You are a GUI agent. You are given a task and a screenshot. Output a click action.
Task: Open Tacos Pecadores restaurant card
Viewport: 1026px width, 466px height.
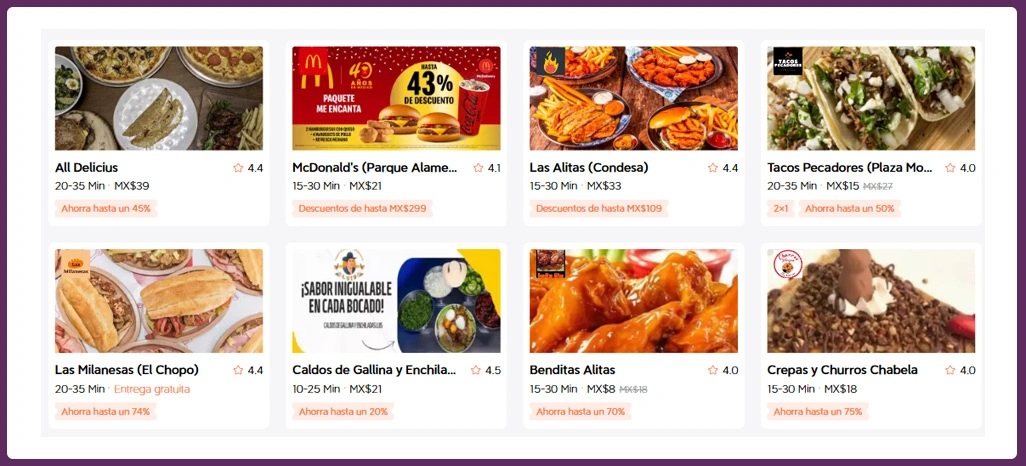click(x=871, y=100)
